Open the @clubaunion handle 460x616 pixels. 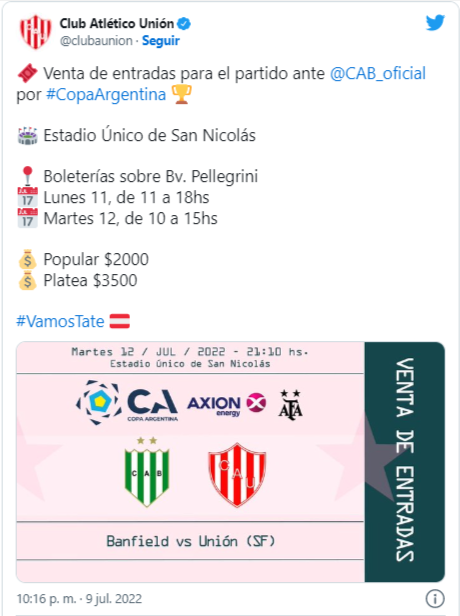[96, 41]
